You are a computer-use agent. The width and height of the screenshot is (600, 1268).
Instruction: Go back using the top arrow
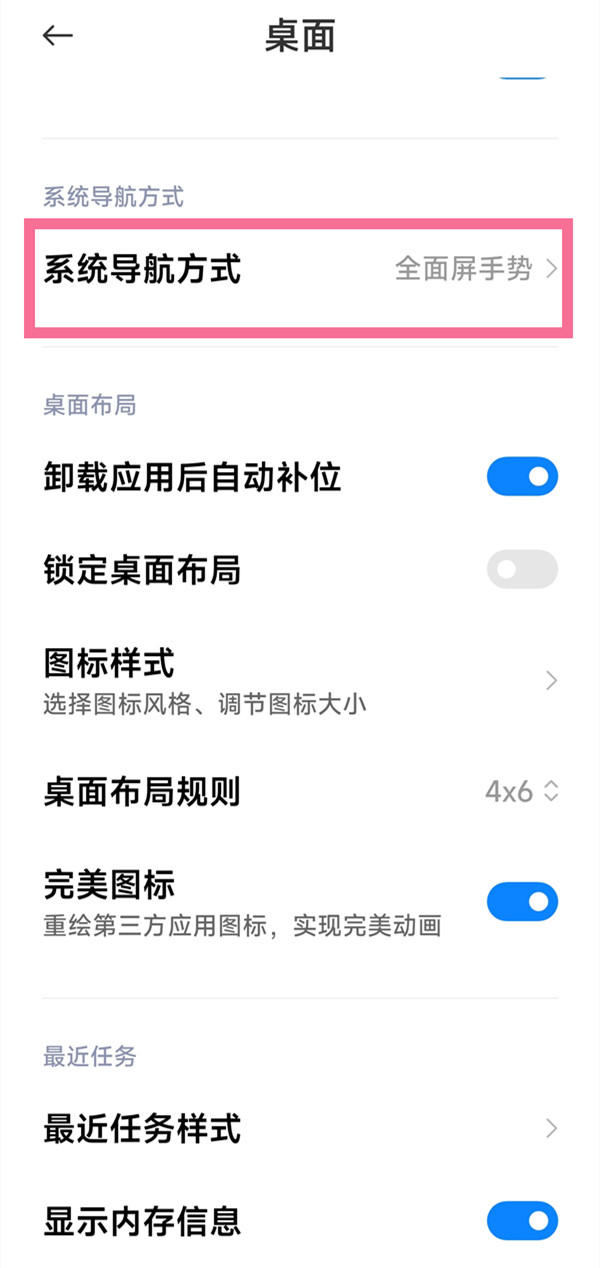point(58,36)
